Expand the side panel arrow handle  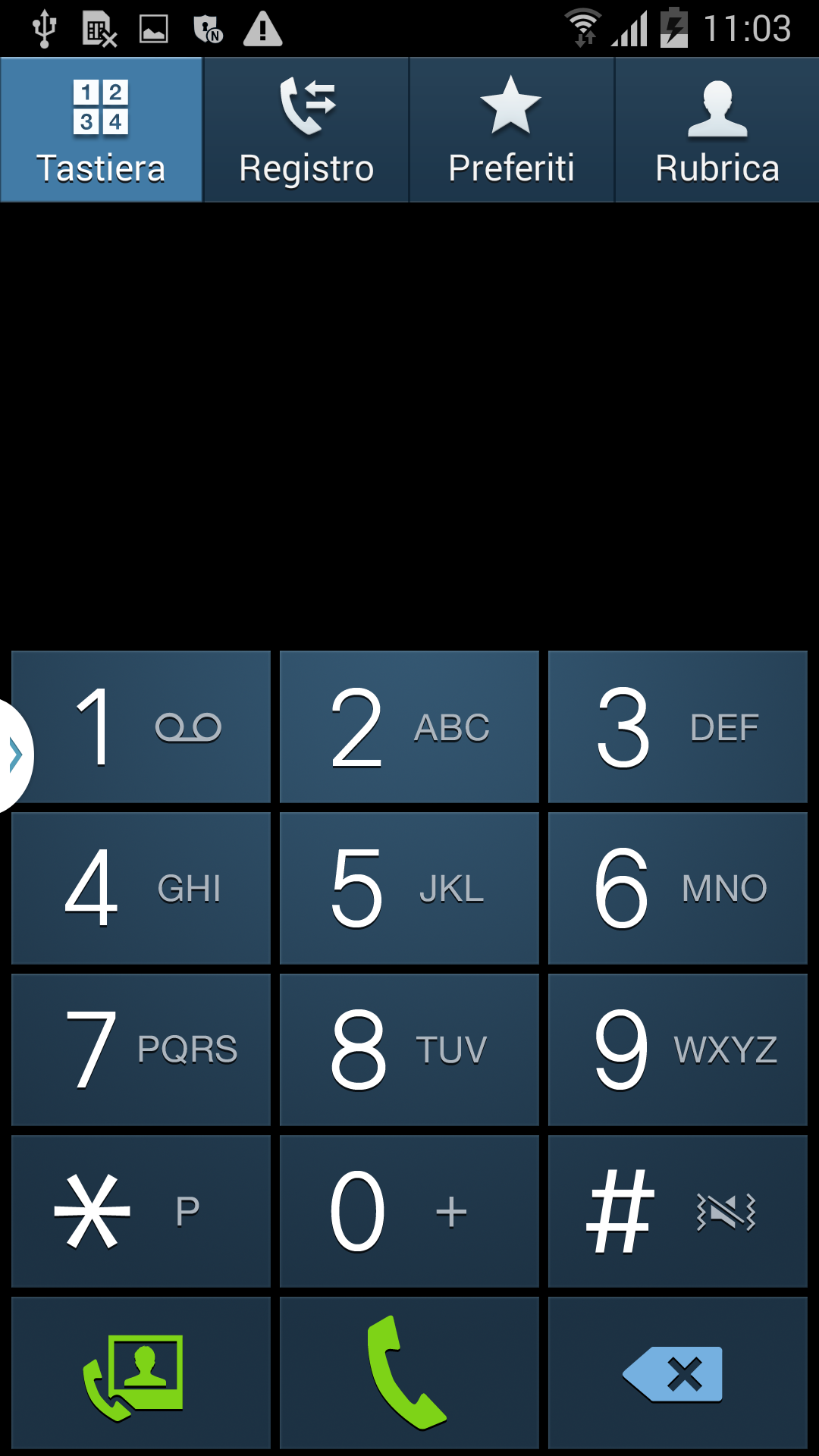(15, 755)
